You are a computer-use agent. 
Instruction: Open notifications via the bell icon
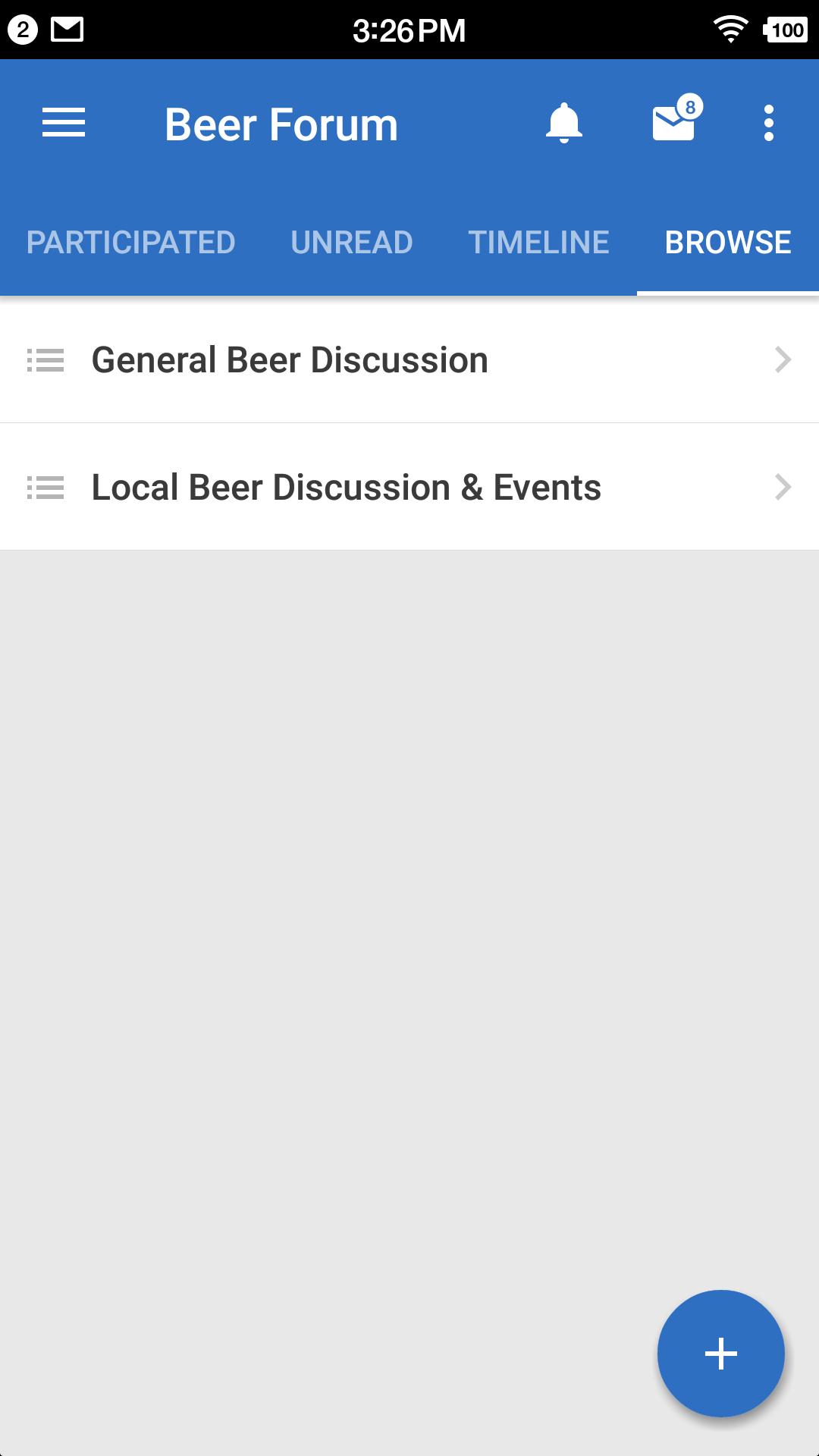[x=563, y=124]
